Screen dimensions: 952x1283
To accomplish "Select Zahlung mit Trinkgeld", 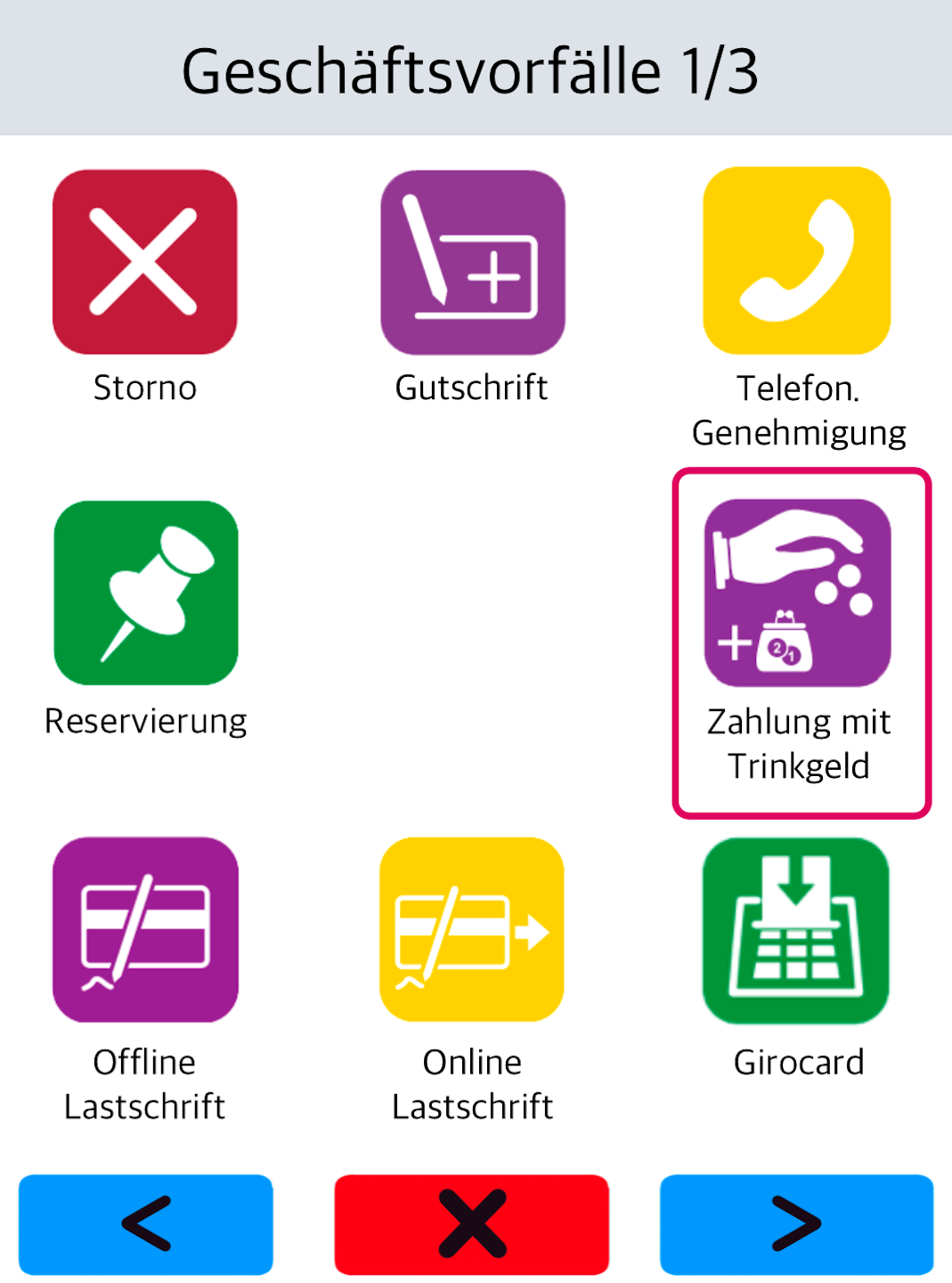I will point(798,592).
